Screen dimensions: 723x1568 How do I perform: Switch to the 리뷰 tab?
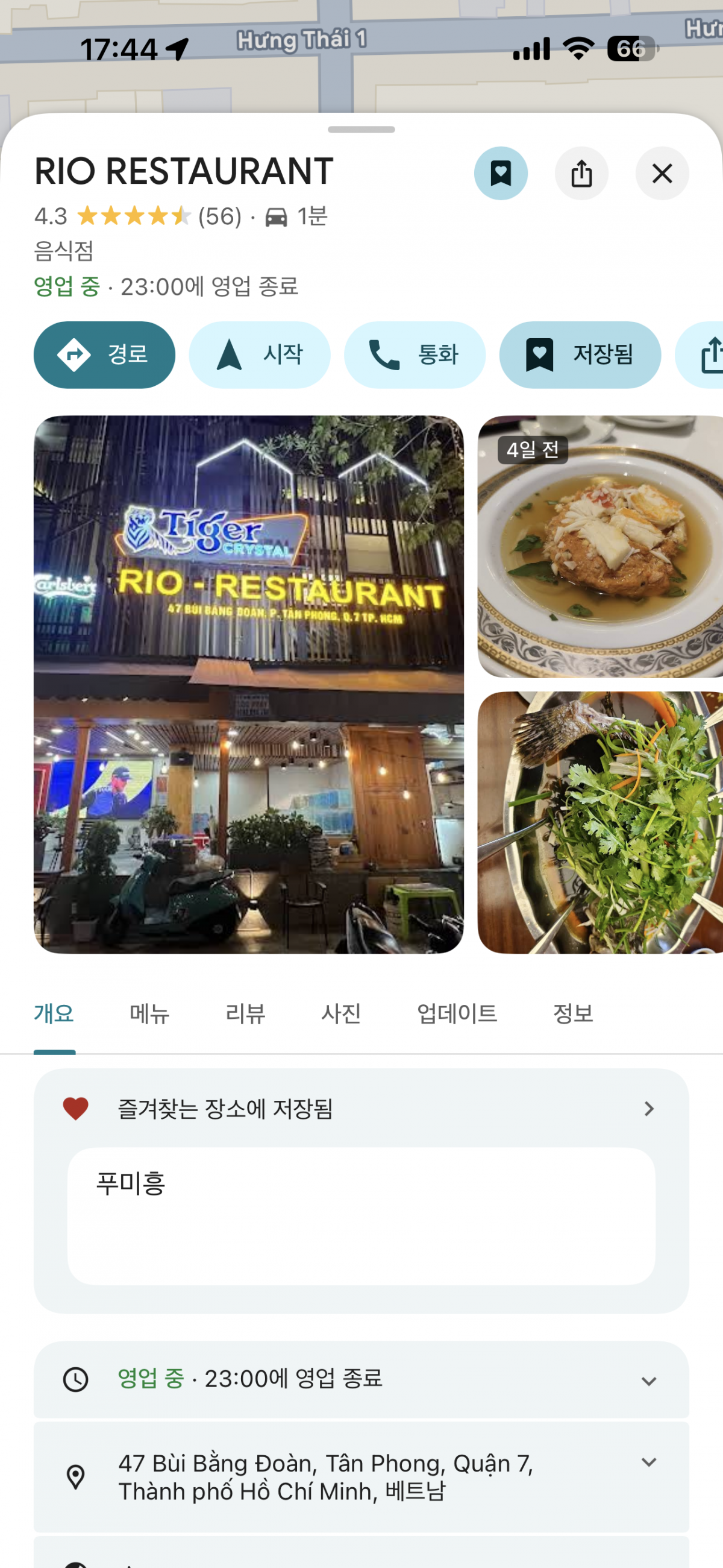pyautogui.click(x=245, y=1013)
